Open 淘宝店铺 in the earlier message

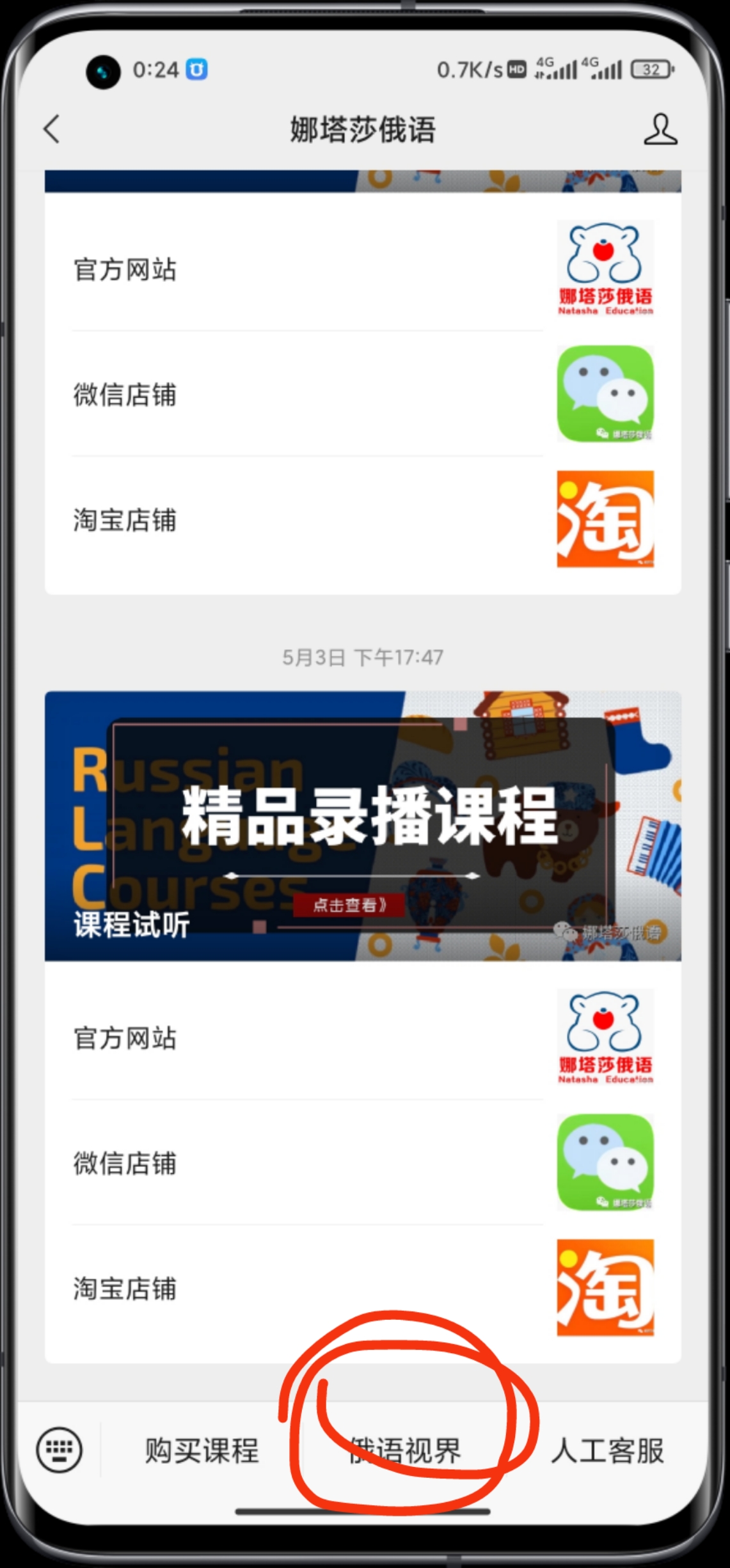(363, 519)
